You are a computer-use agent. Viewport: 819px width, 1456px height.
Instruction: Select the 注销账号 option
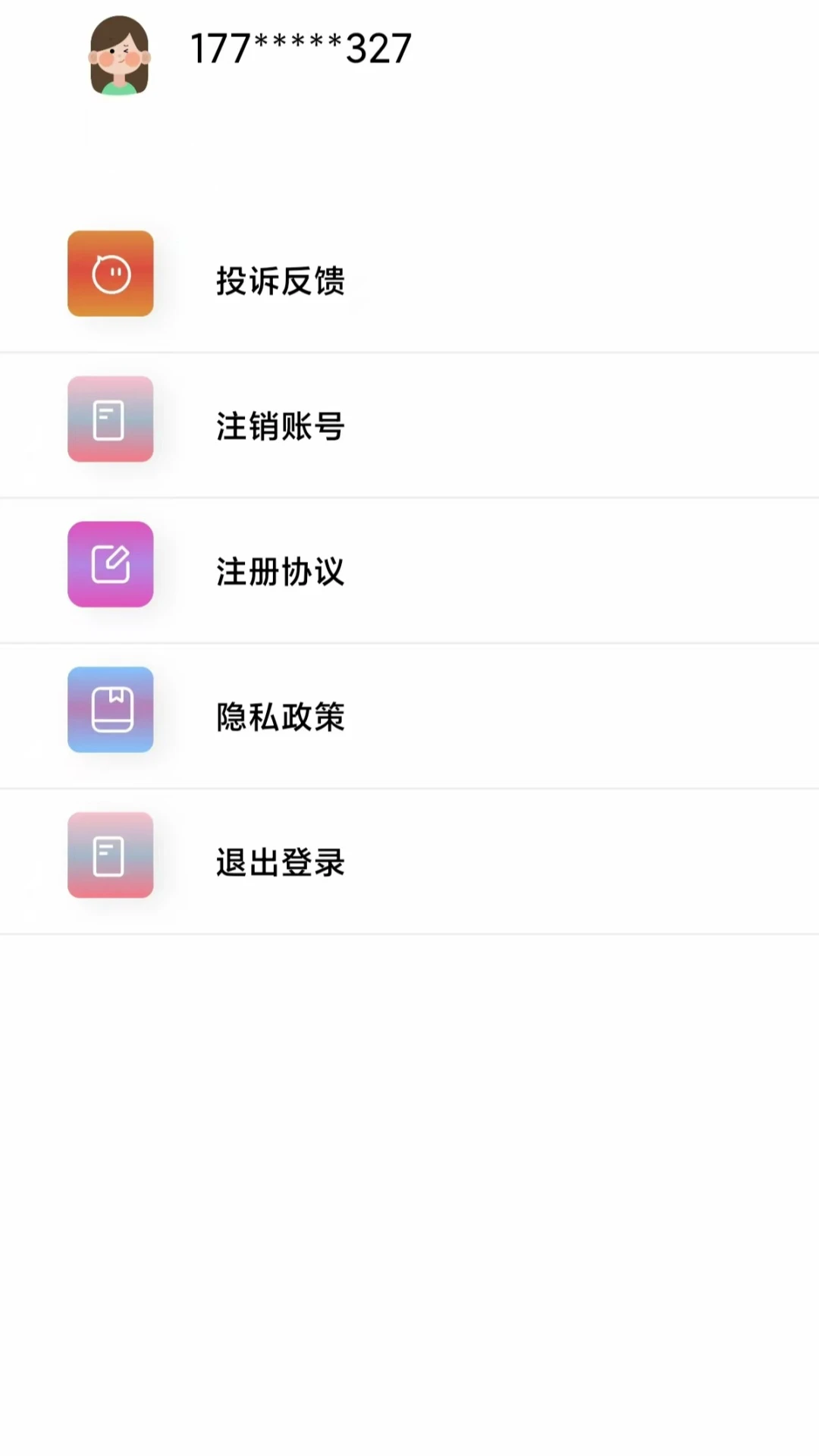[x=279, y=427]
